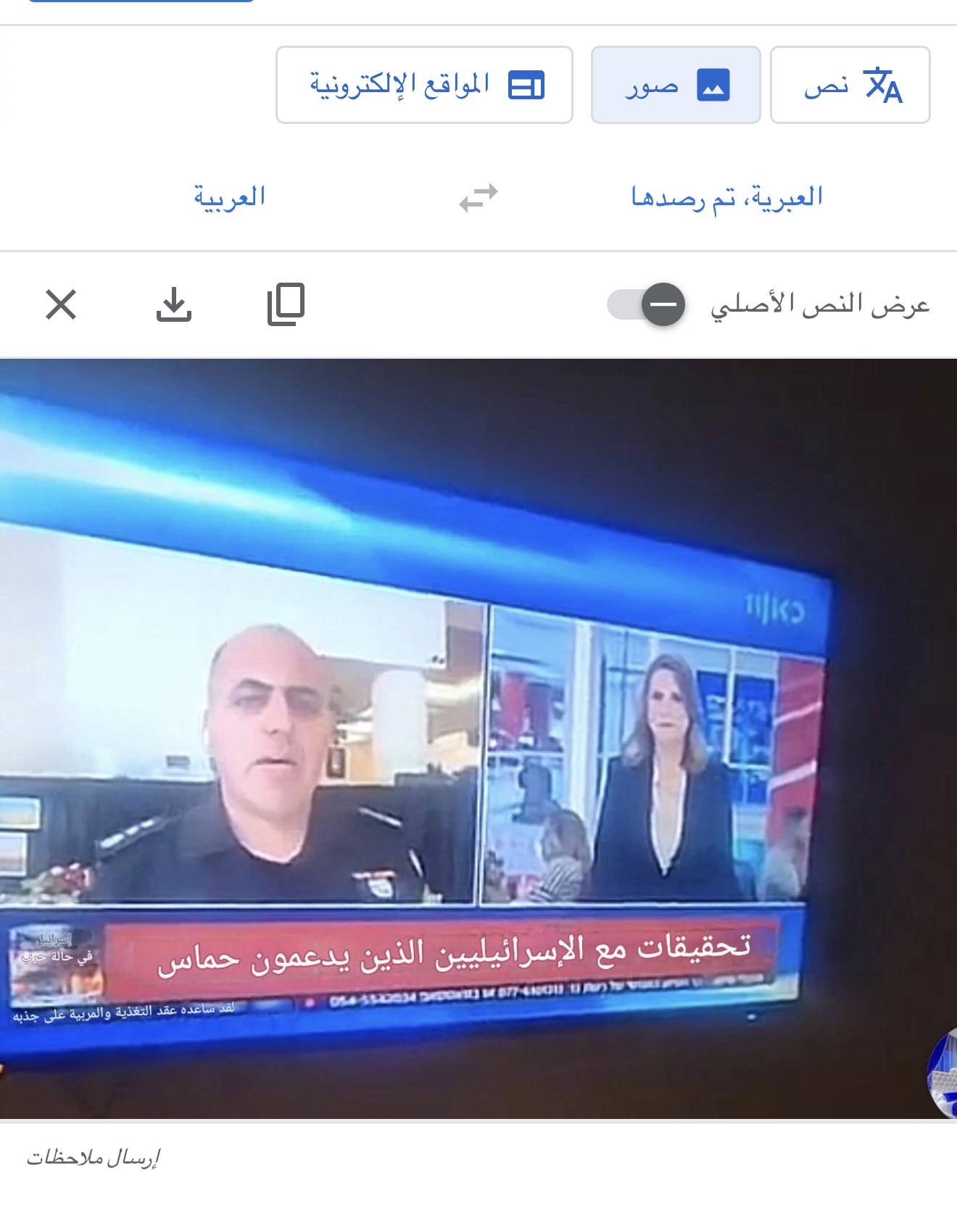The height and width of the screenshot is (1232, 957).
Task: Change the detected source language العبرية
Action: [726, 197]
